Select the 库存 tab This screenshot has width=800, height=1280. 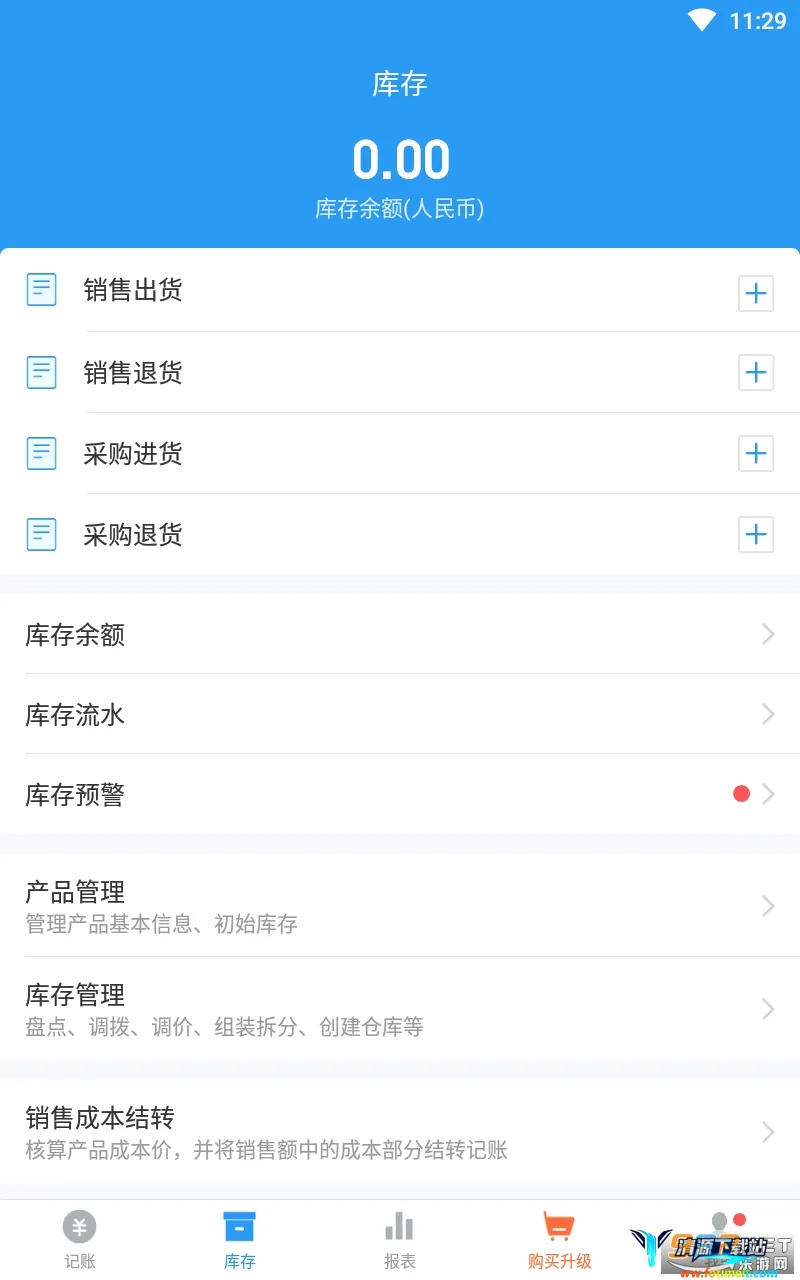(x=240, y=1240)
